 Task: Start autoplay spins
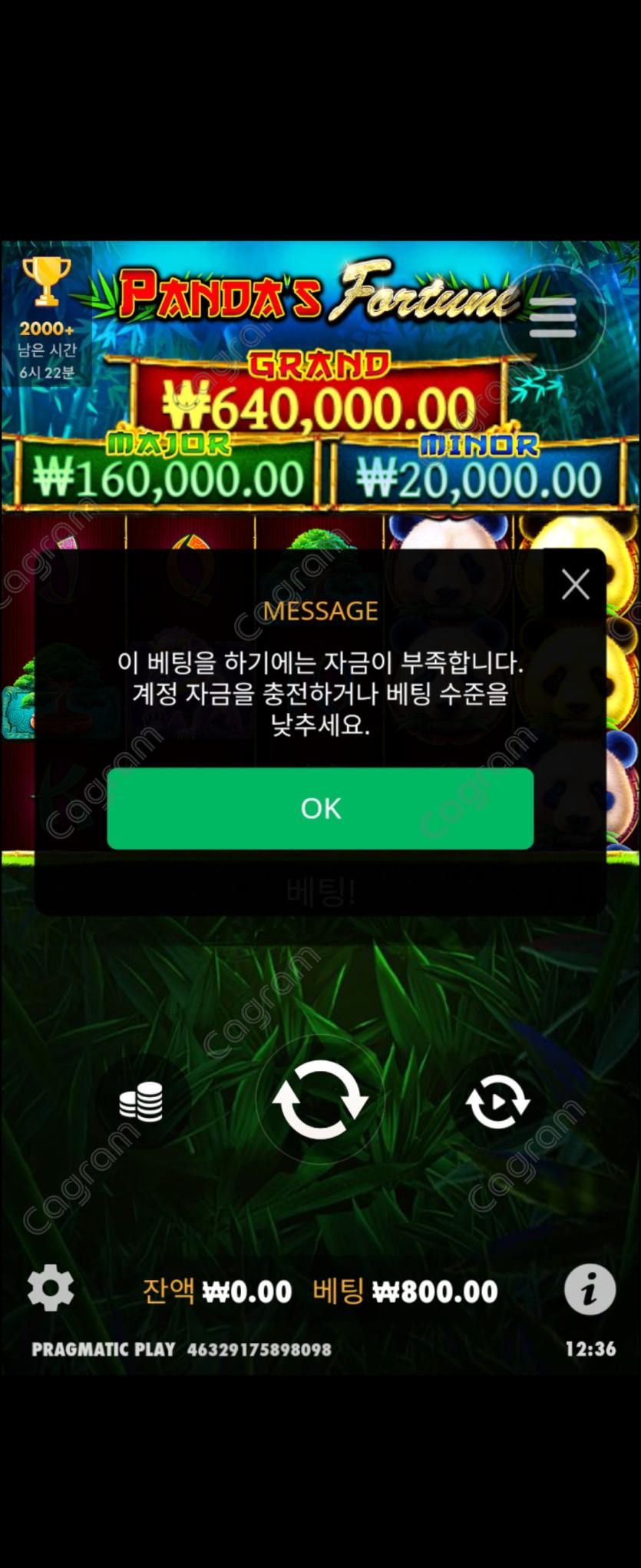point(497,1102)
